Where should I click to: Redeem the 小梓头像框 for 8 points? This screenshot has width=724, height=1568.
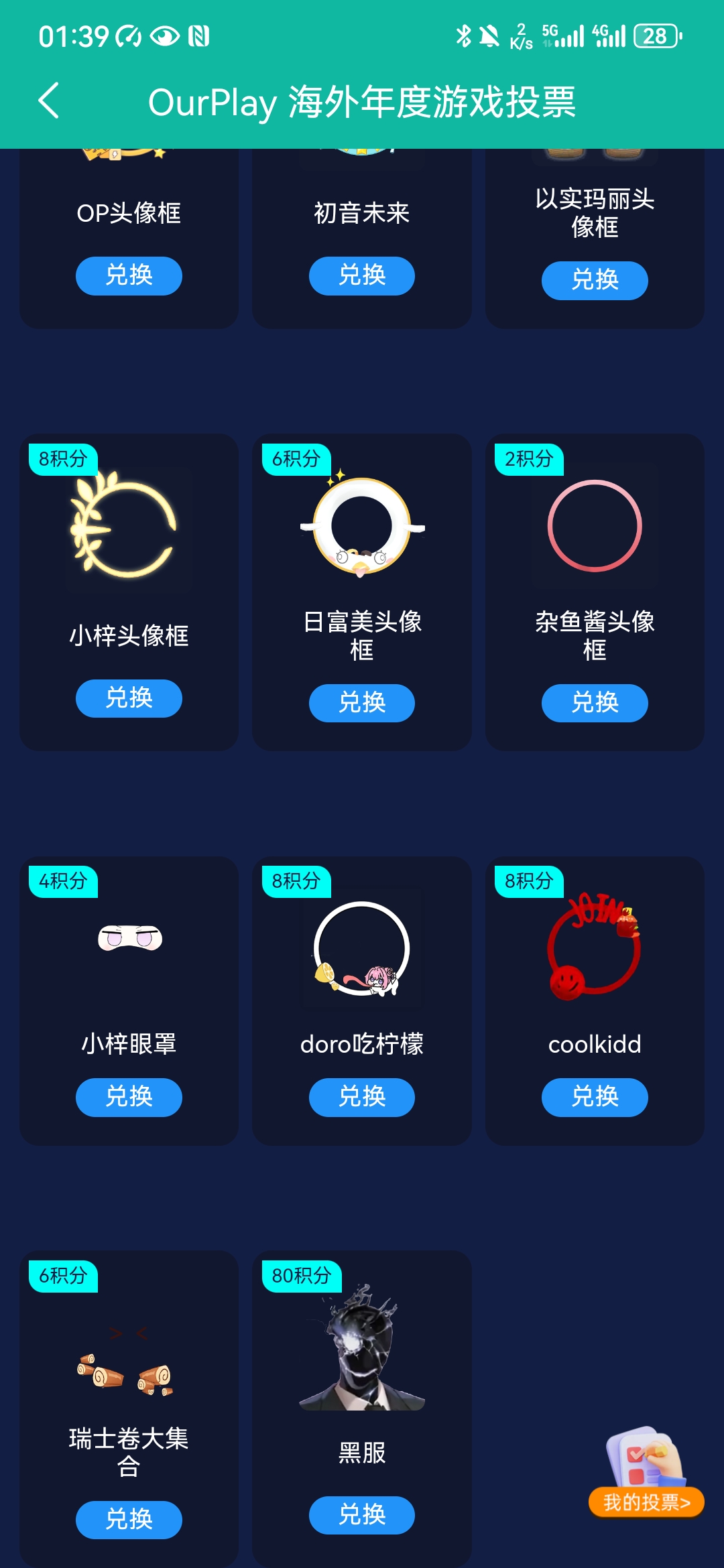129,698
